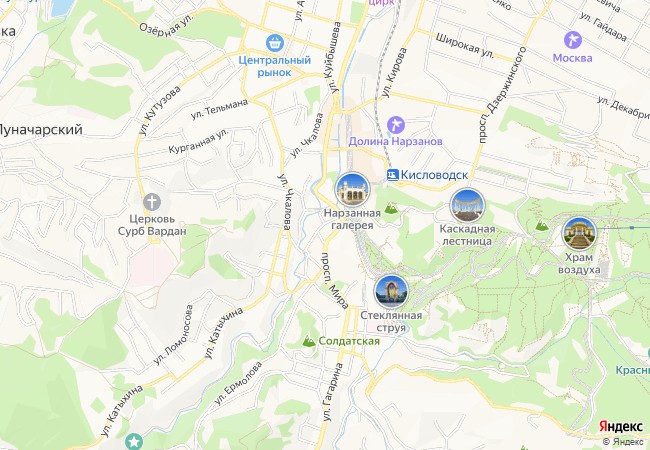Tap the Москва place marker
650x450 pixels.
coord(572,40)
